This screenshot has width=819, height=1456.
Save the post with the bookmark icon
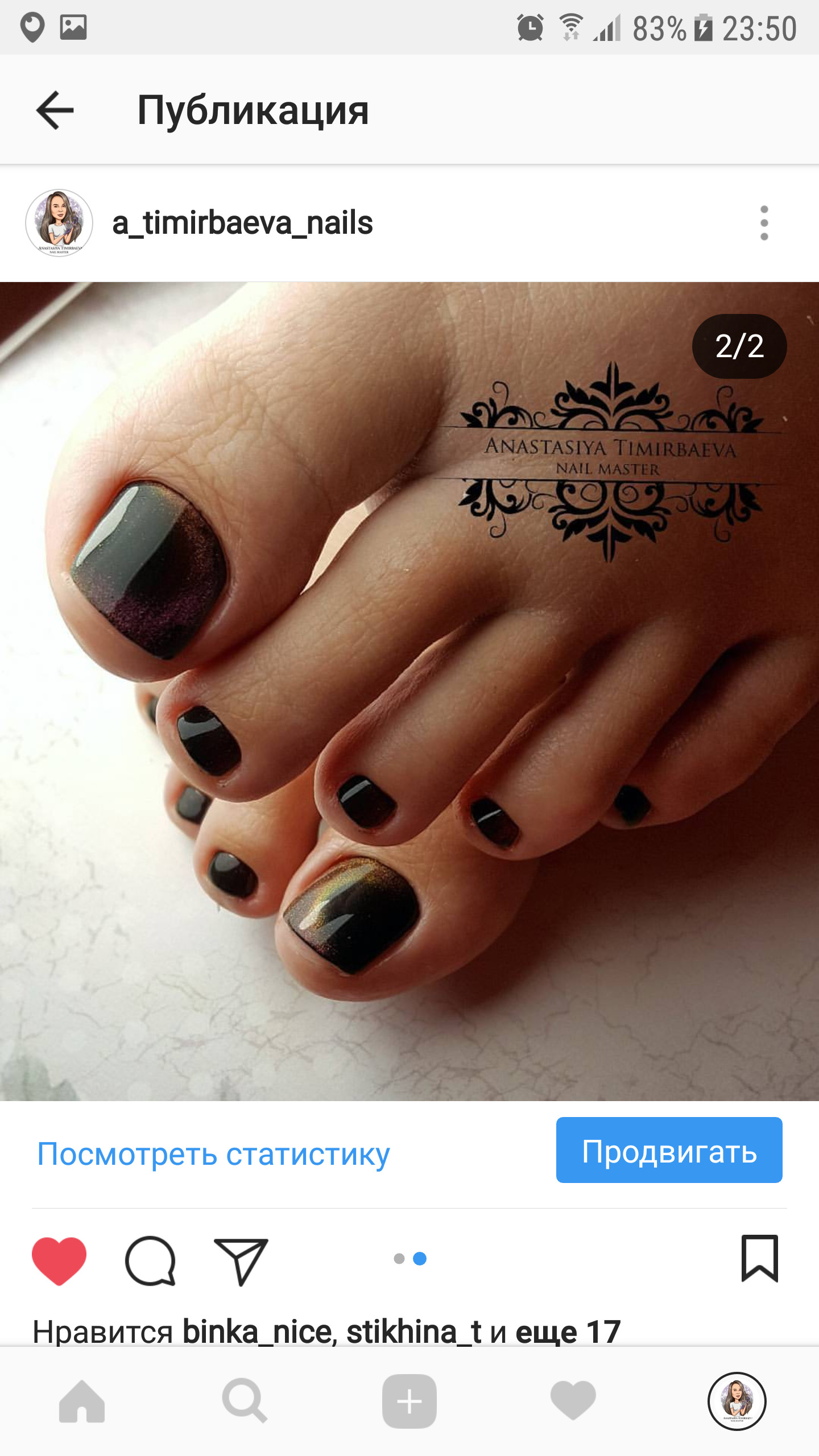[759, 1259]
